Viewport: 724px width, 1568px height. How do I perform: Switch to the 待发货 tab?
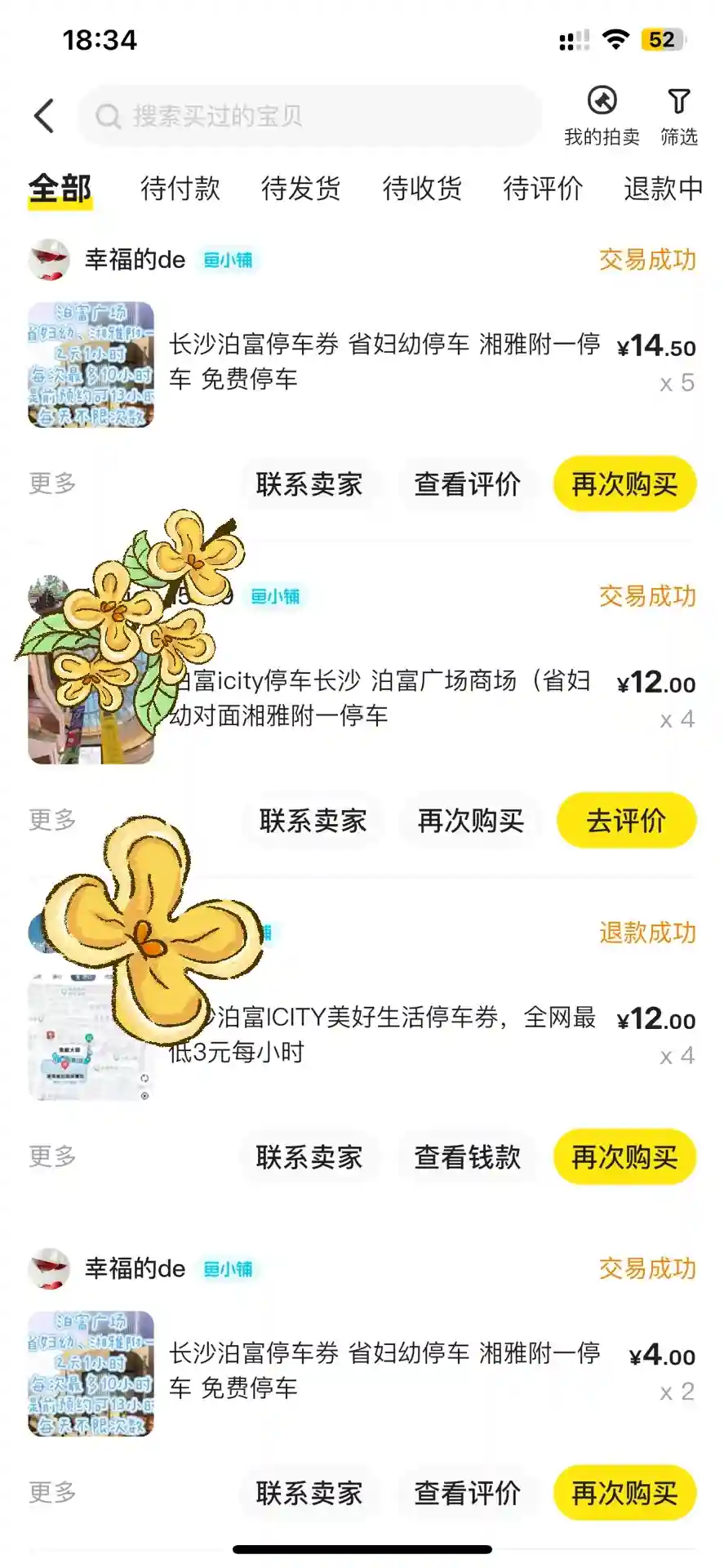coord(300,189)
